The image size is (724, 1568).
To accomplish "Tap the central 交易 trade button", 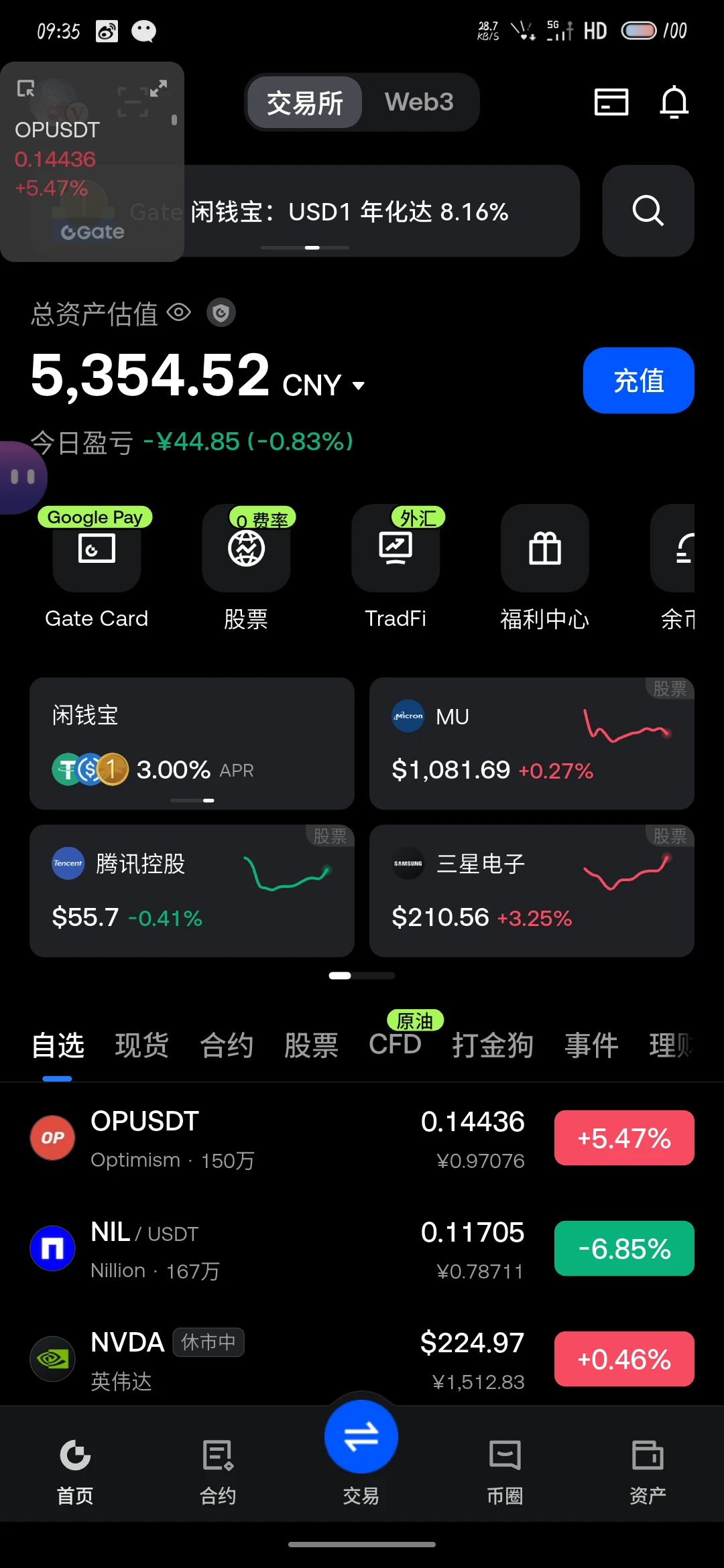I will 361,1437.
